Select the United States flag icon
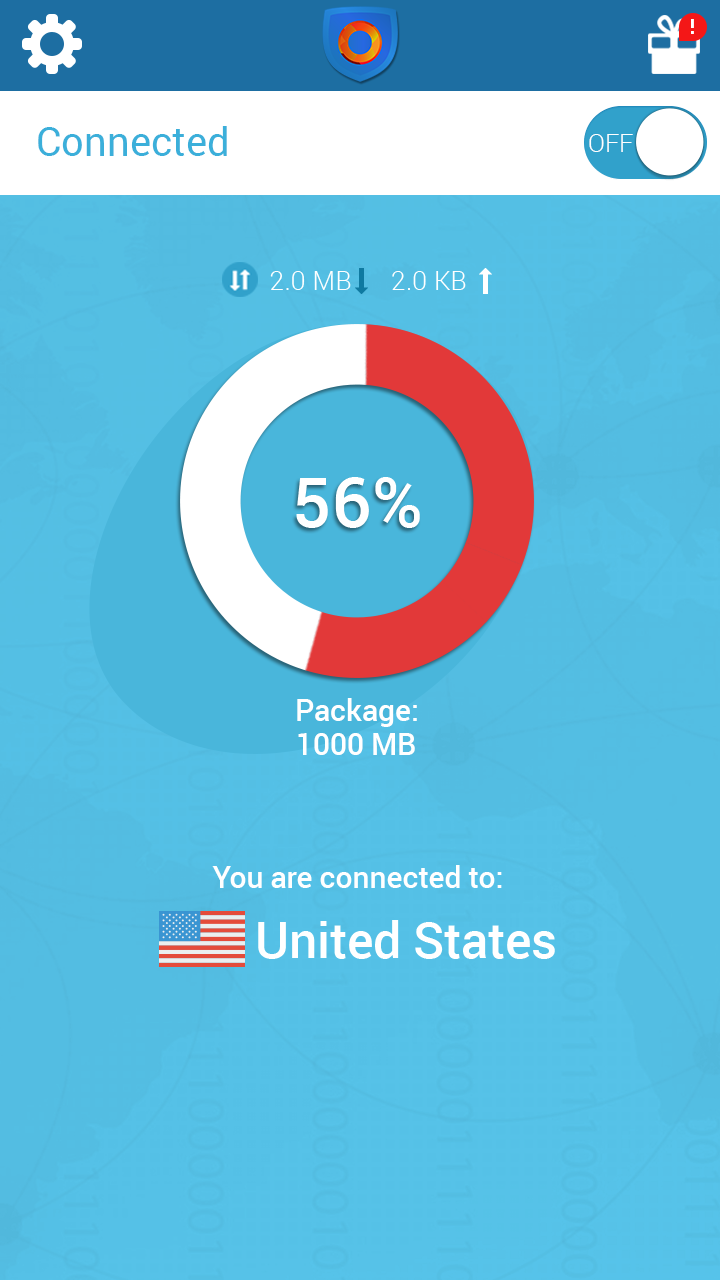Screen dimensions: 720x1280 [x=200, y=940]
